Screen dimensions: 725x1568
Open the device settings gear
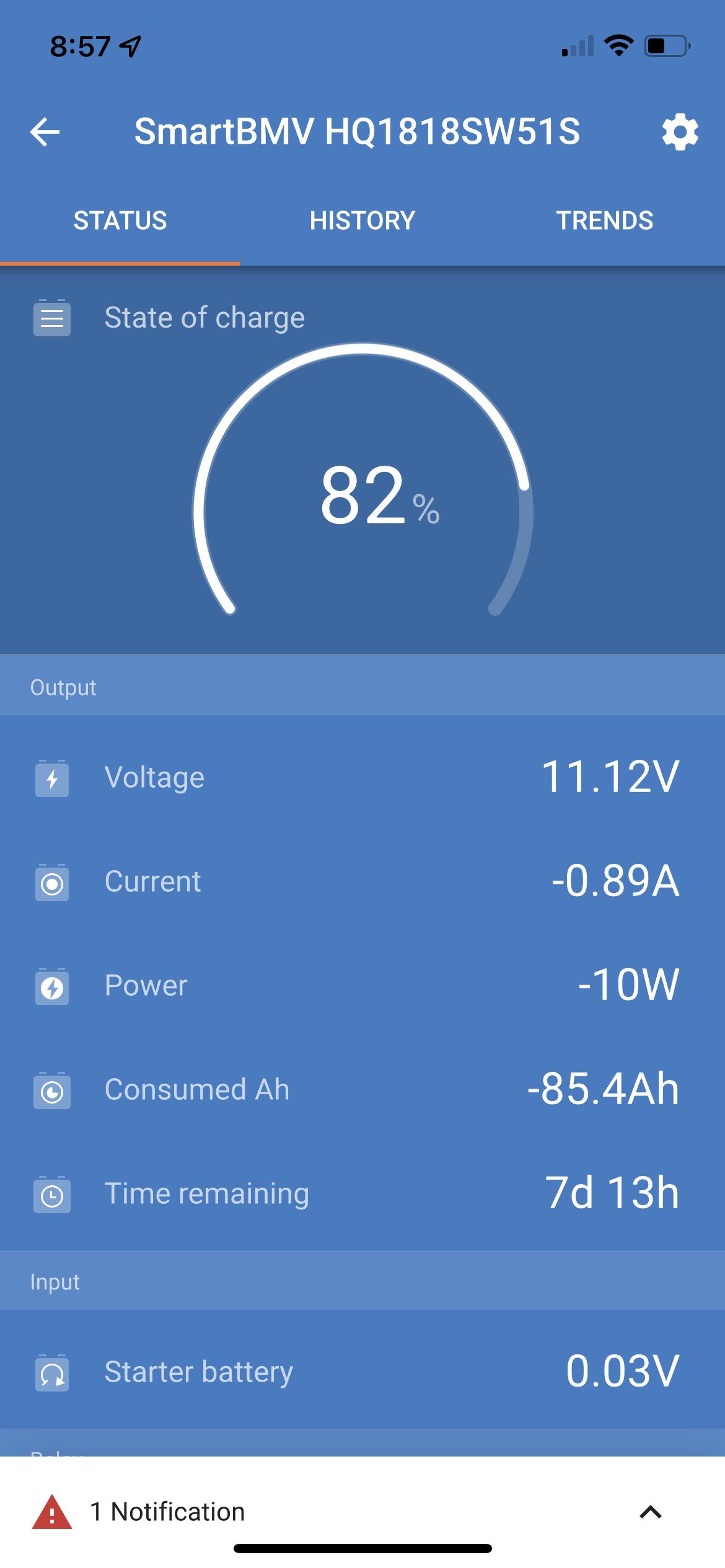(x=679, y=131)
